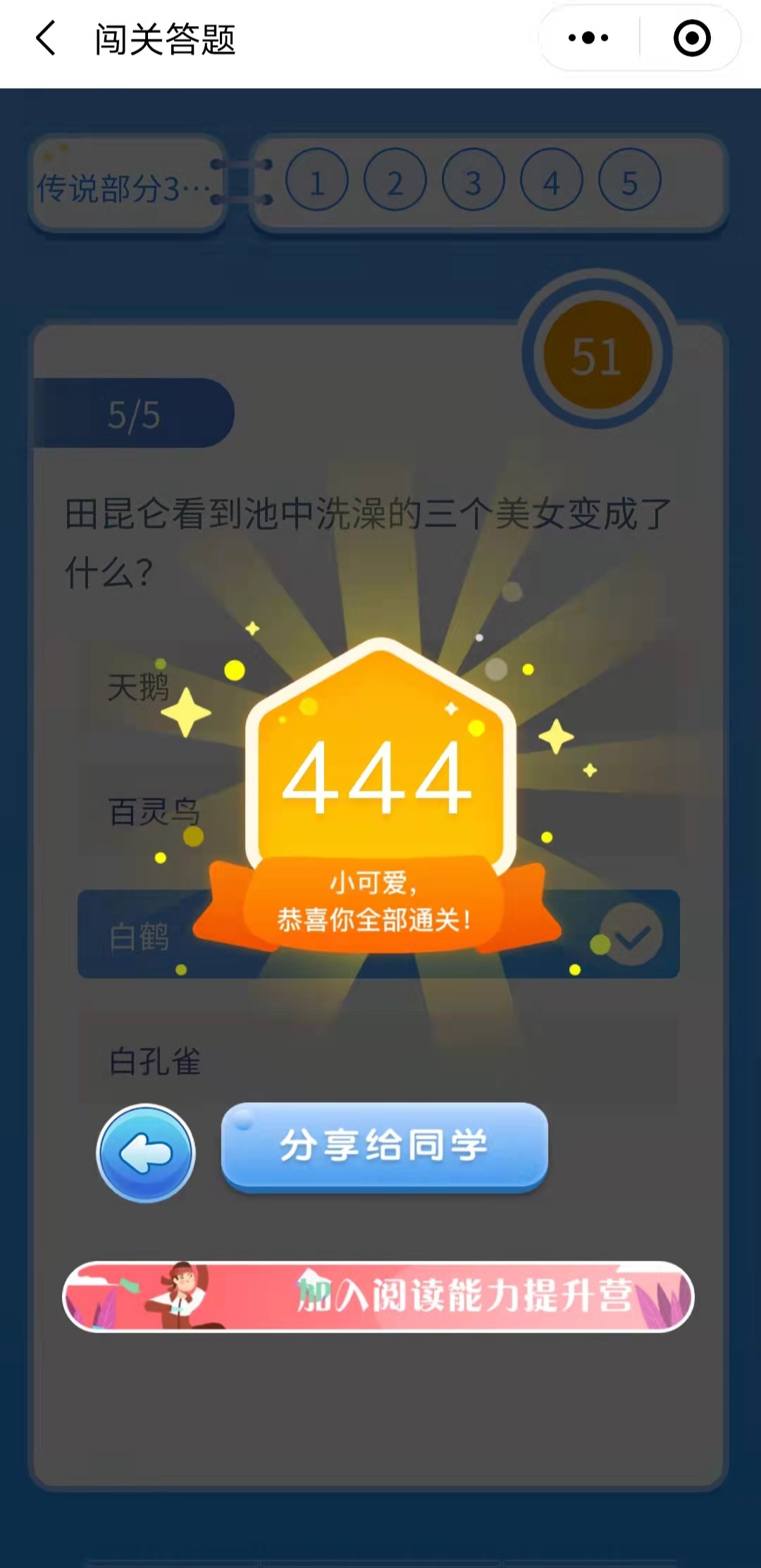Click the 分享给同学 share button
This screenshot has height=1568, width=761.
click(x=383, y=1146)
